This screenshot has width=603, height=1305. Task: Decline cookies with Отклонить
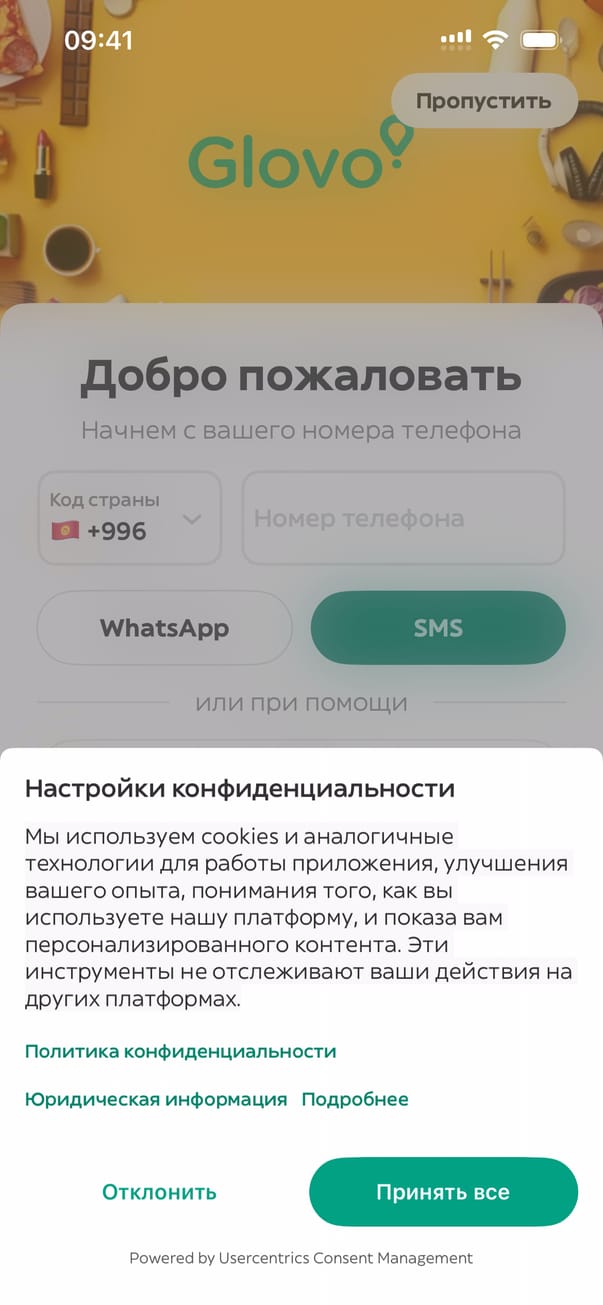159,1192
